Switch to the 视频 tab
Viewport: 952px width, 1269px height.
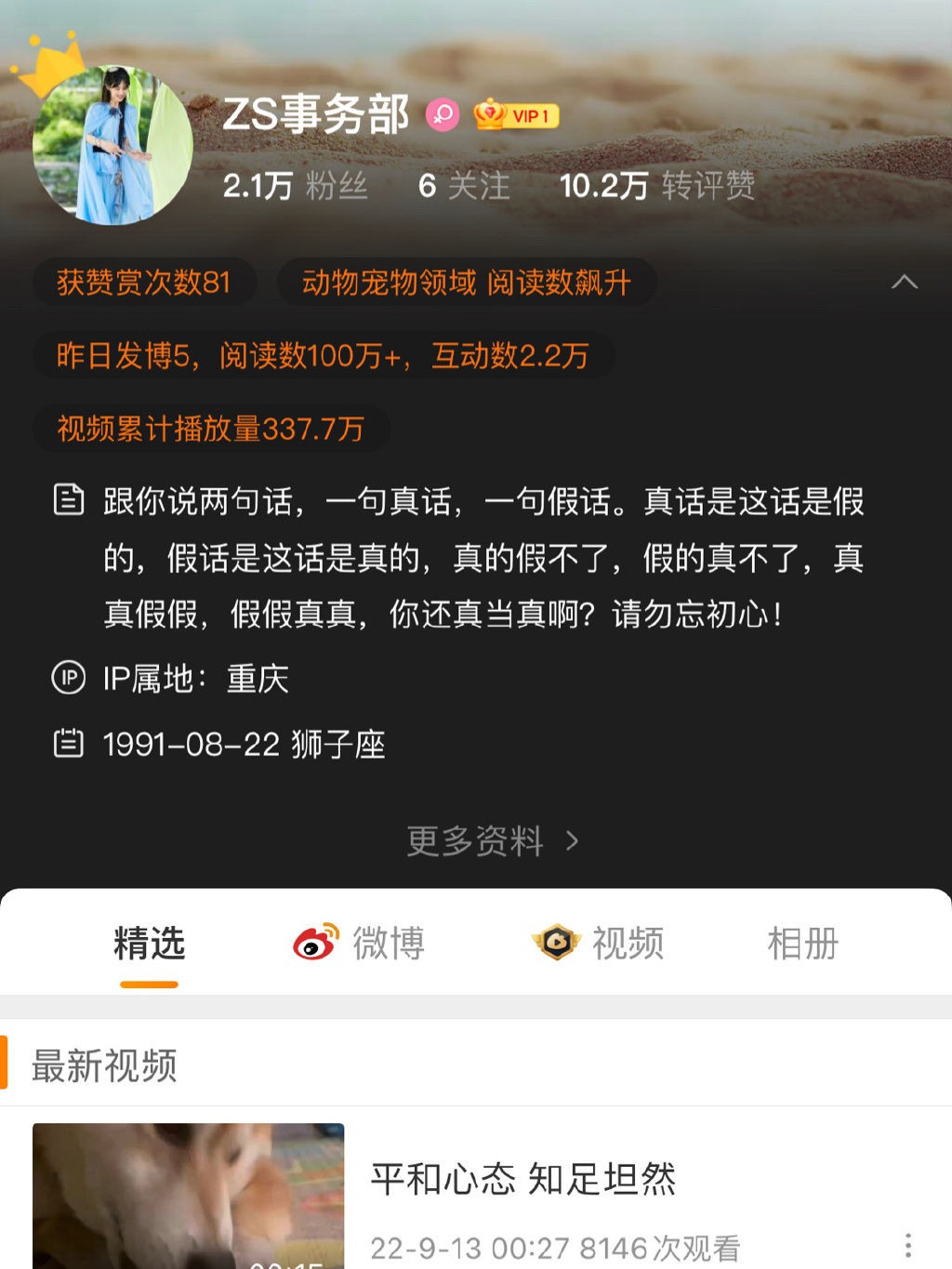599,944
